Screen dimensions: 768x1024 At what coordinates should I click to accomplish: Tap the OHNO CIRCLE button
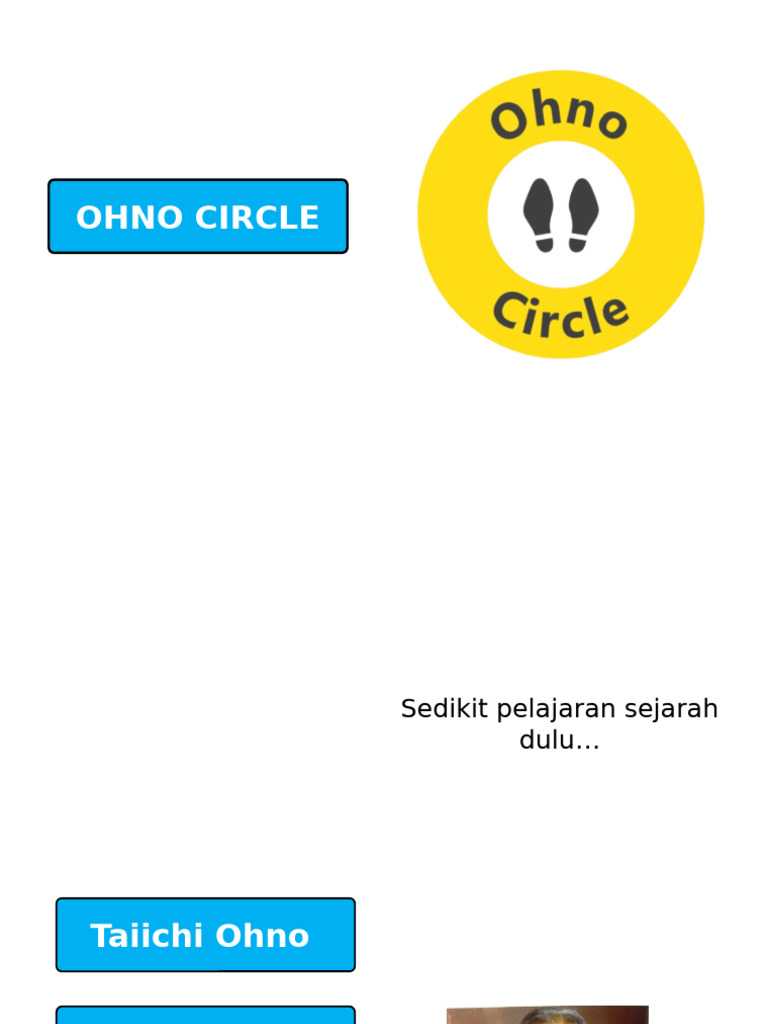(198, 216)
